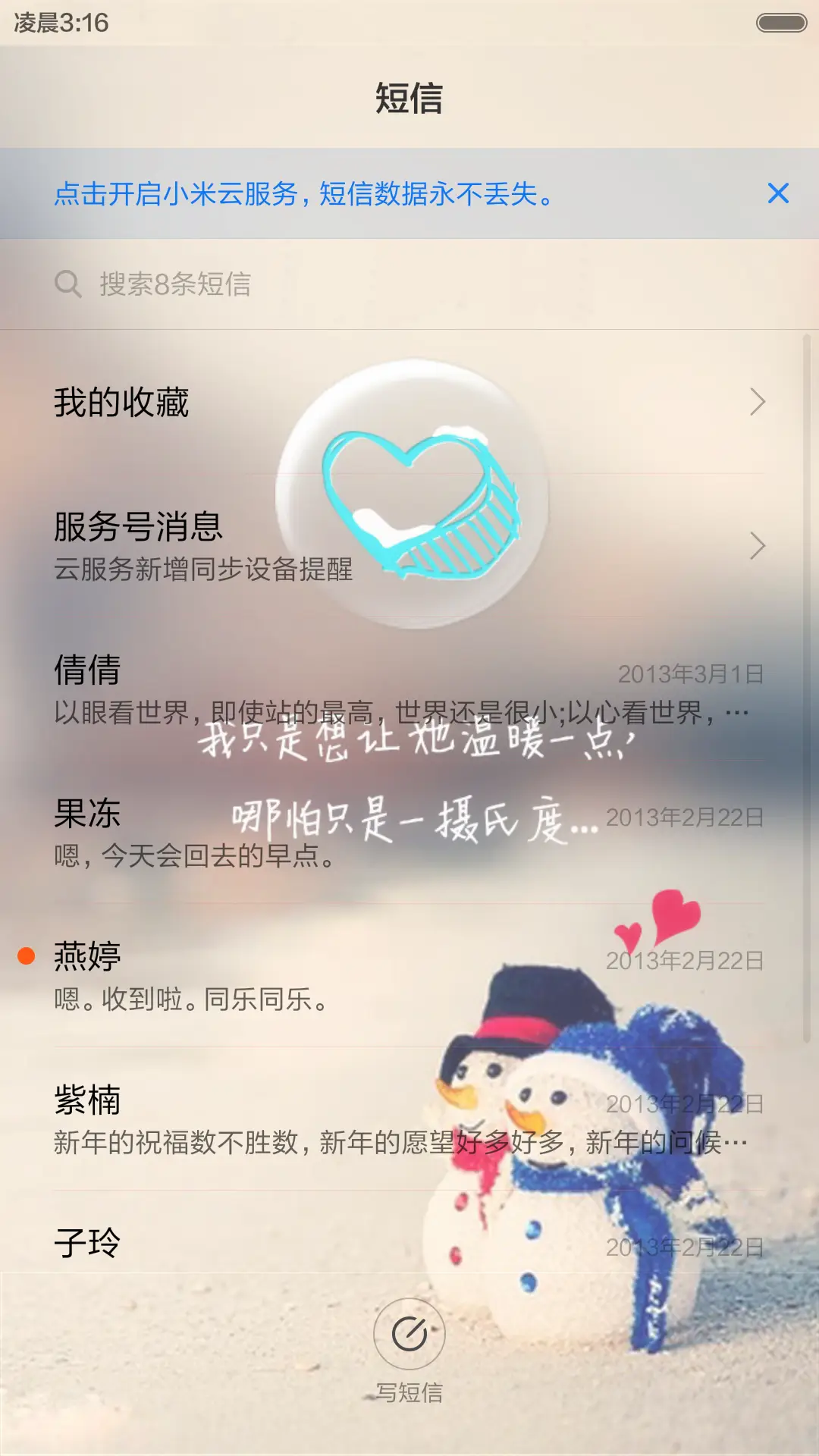Tap the 短信 title at the top
The width and height of the screenshot is (819, 1456).
coord(409,101)
